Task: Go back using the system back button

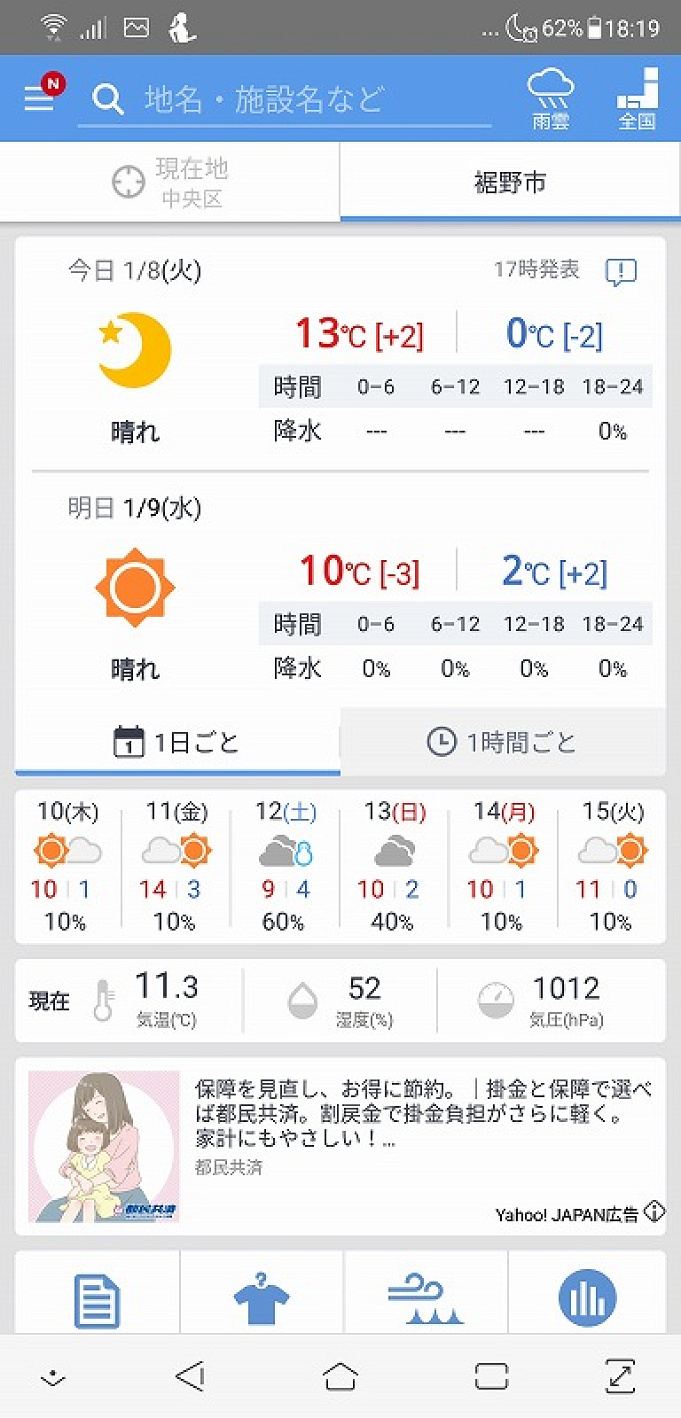Action: point(190,1377)
